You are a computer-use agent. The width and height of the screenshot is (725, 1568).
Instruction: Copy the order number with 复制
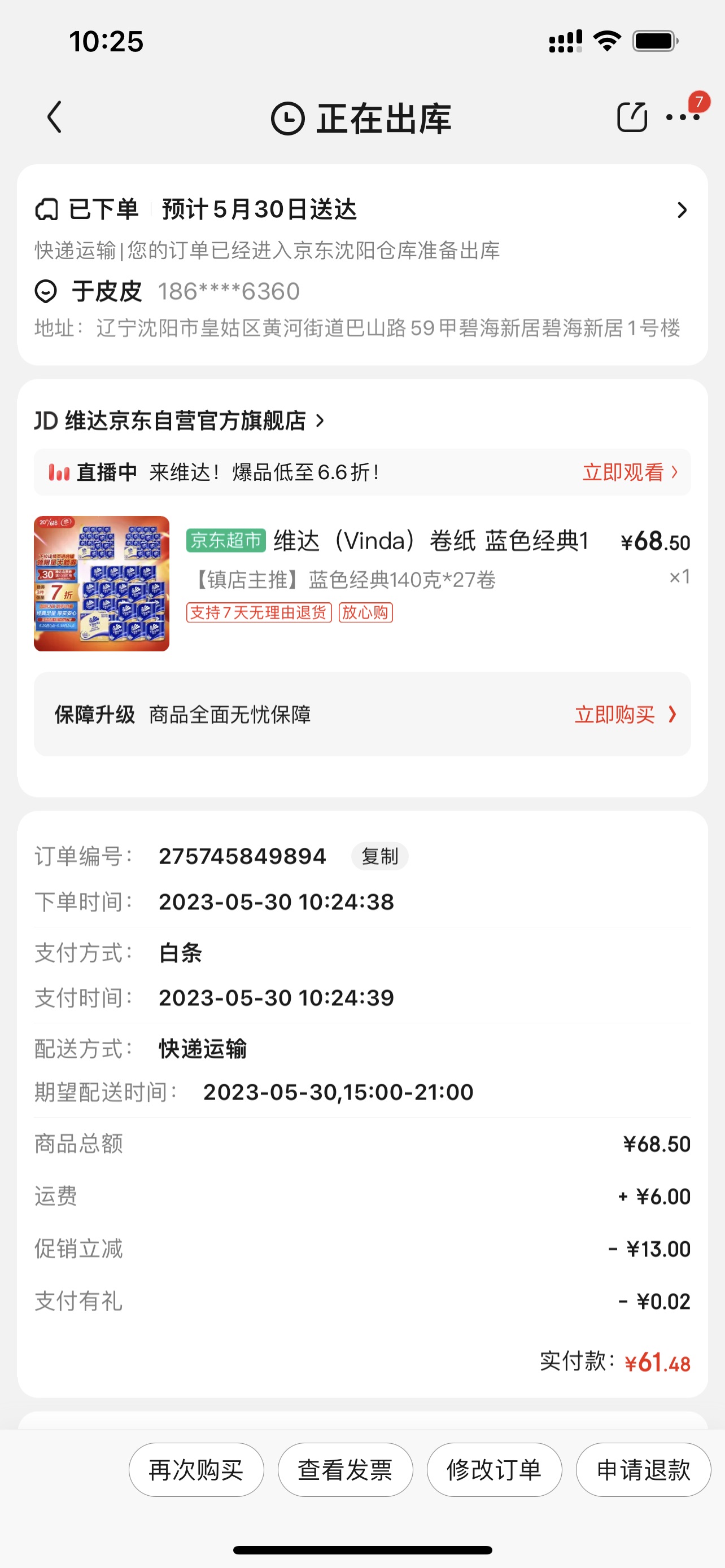tap(379, 856)
